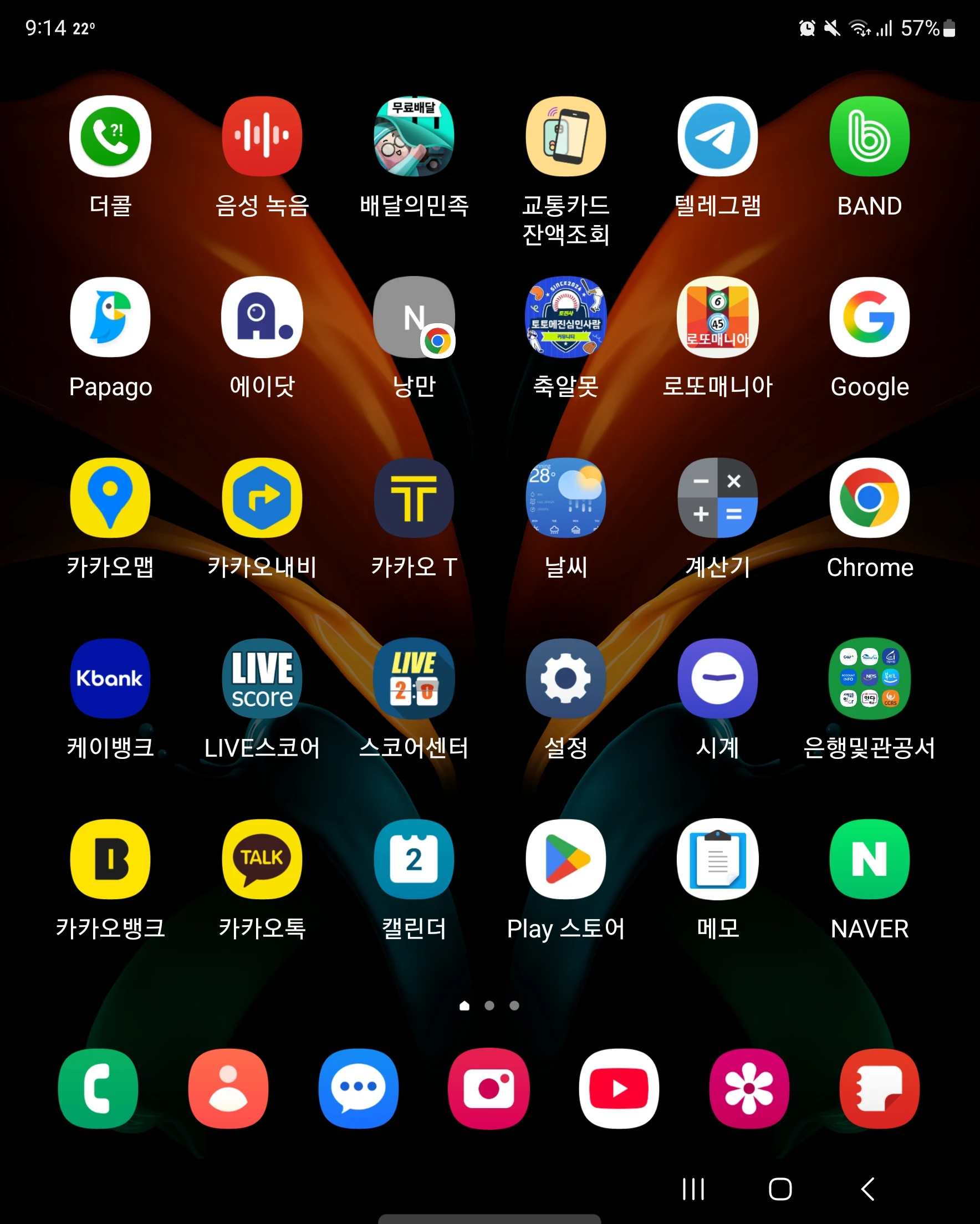
Task: Open the 로또매니아 app
Action: (718, 317)
